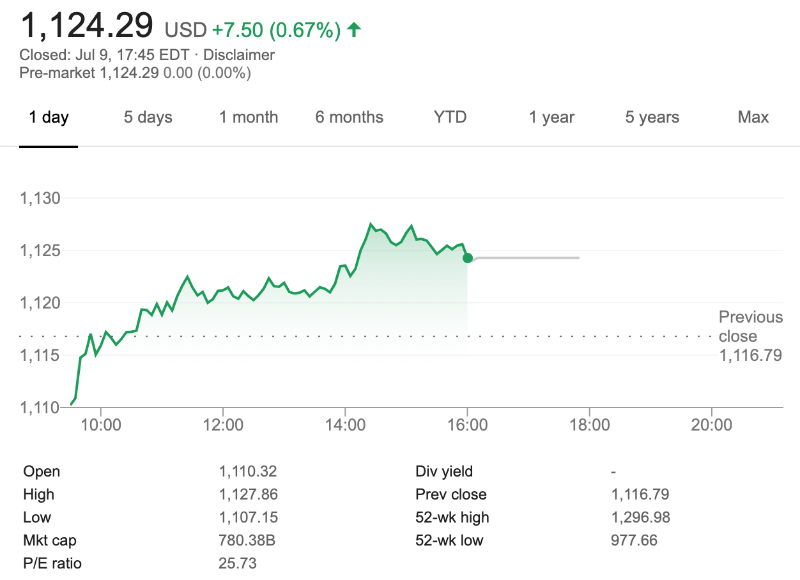The height and width of the screenshot is (580, 800).
Task: Select the 1 day range tab
Action: click(x=48, y=117)
